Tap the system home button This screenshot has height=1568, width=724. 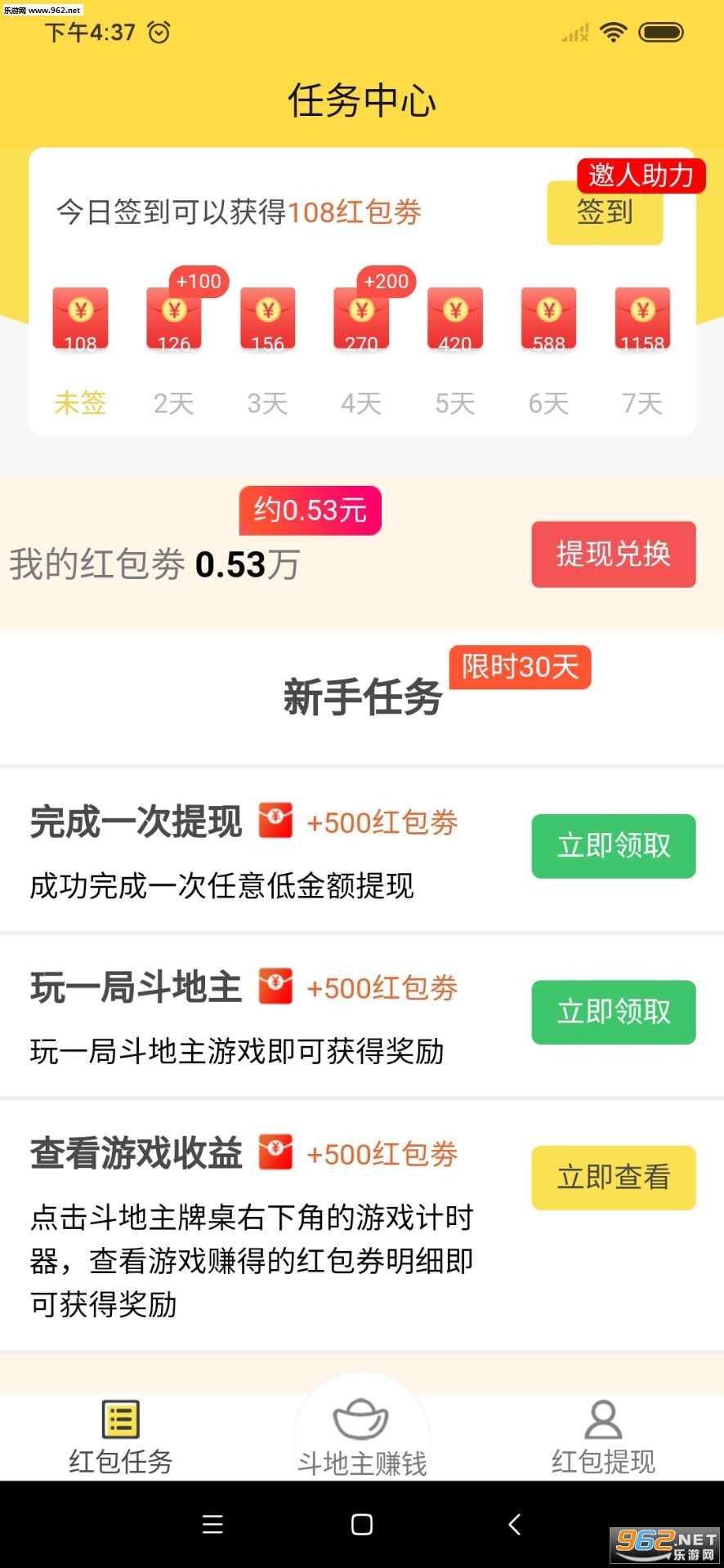click(x=362, y=1524)
